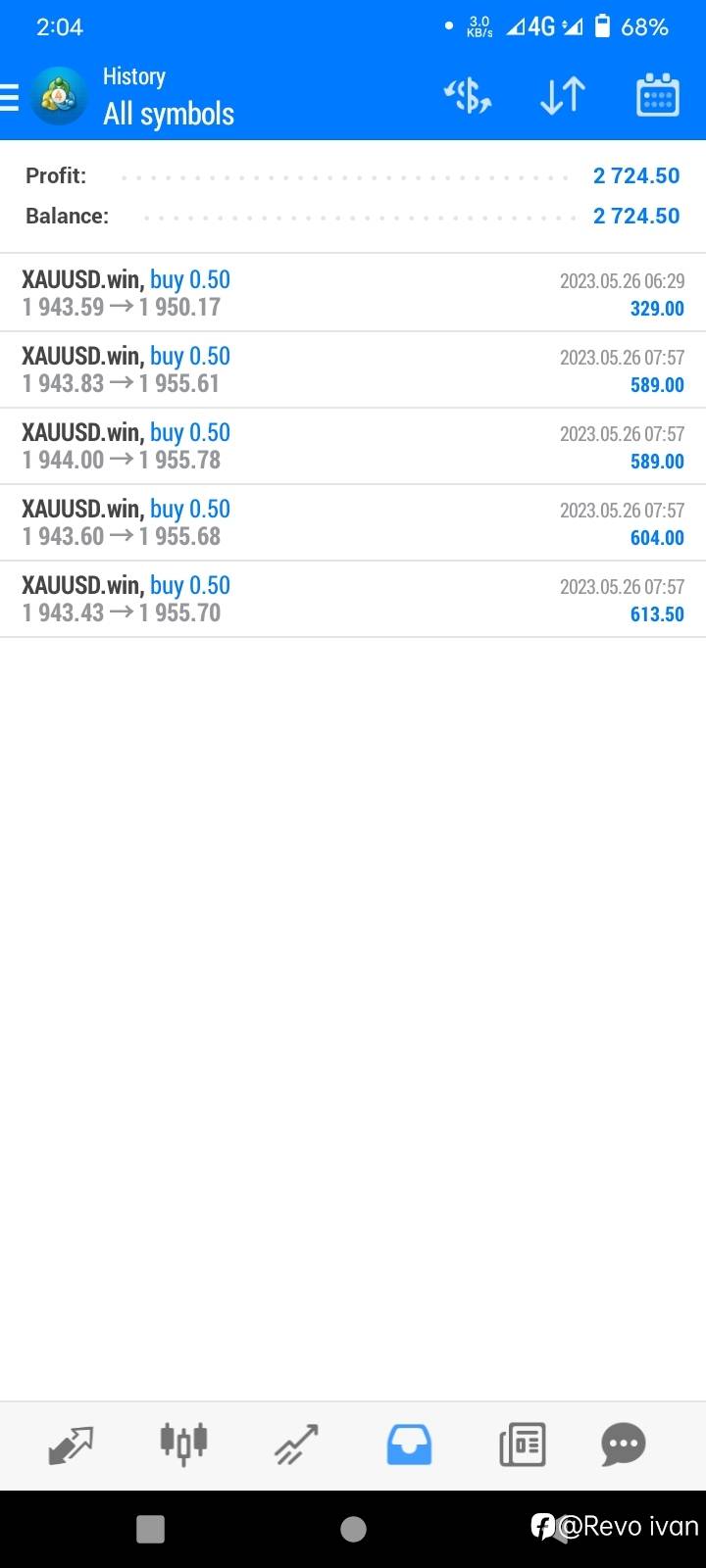
Task: Switch to the candlestick Chart tab
Action: (x=183, y=1444)
